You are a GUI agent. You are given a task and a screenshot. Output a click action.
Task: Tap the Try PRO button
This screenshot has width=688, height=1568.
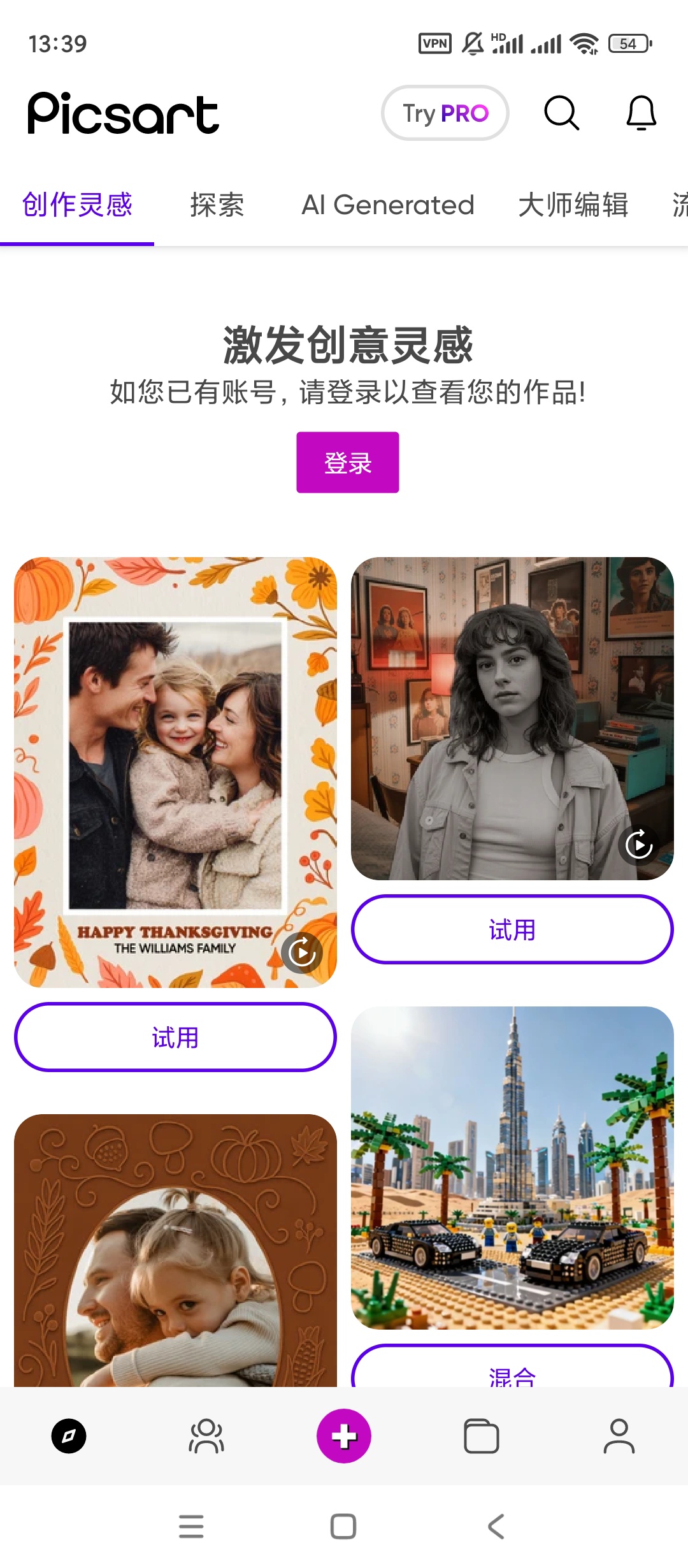coord(445,113)
